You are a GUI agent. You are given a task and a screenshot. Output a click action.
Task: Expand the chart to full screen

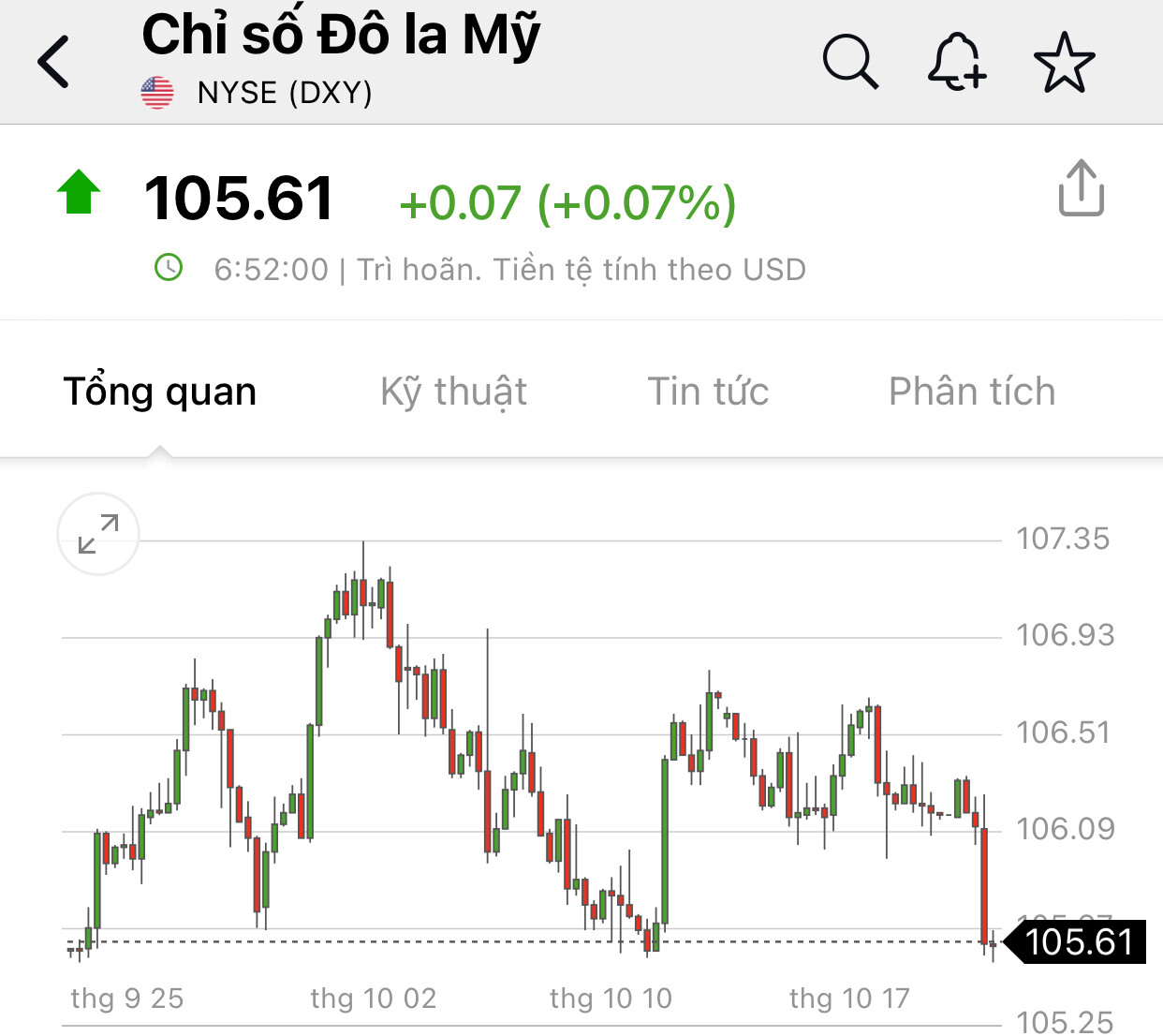tap(98, 534)
